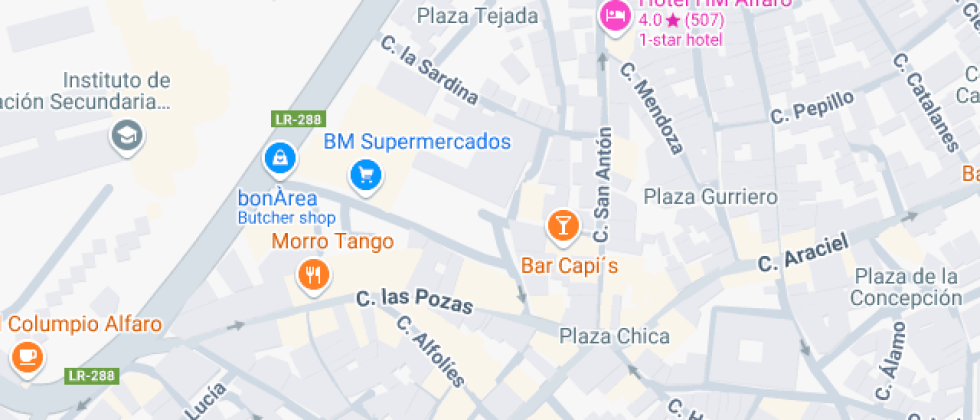Tap the Morro Tango restaurant marker
Viewport: 980px width, 420px height.
[315, 273]
